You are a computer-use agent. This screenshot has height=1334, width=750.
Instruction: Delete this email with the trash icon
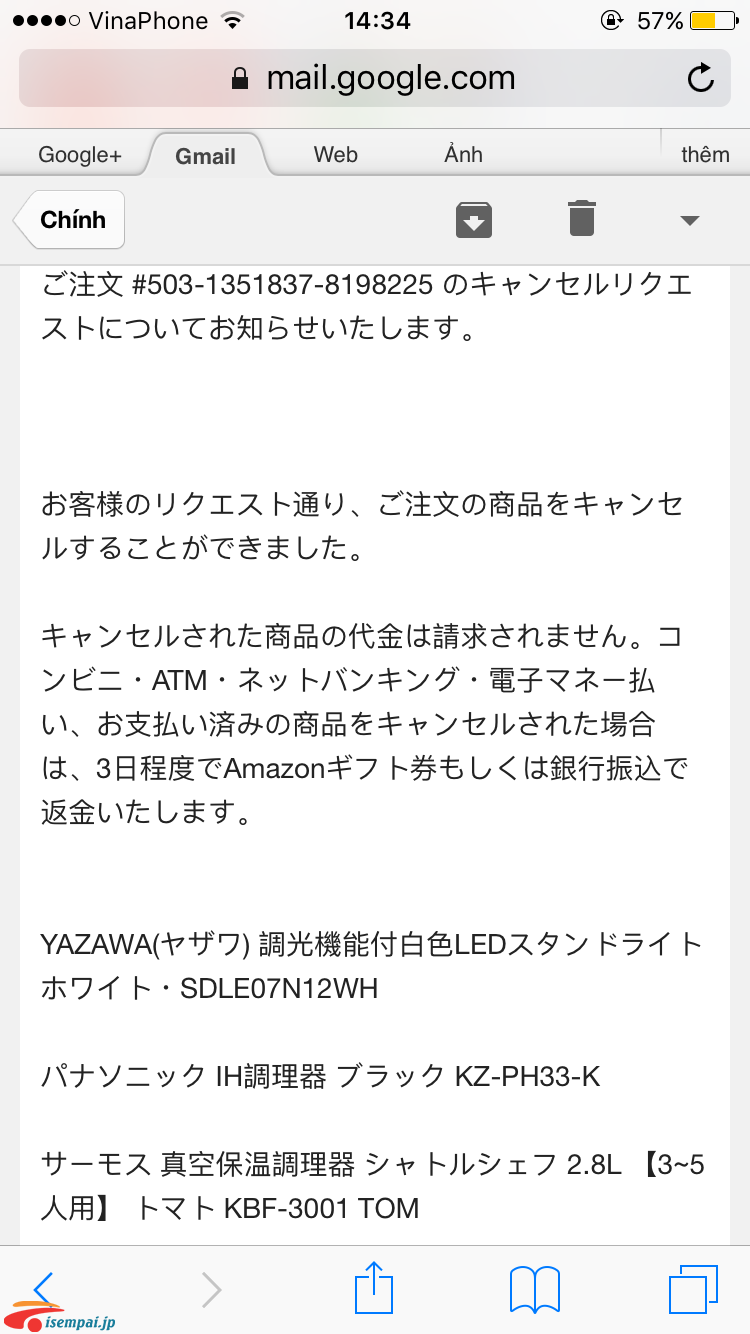pyautogui.click(x=582, y=218)
